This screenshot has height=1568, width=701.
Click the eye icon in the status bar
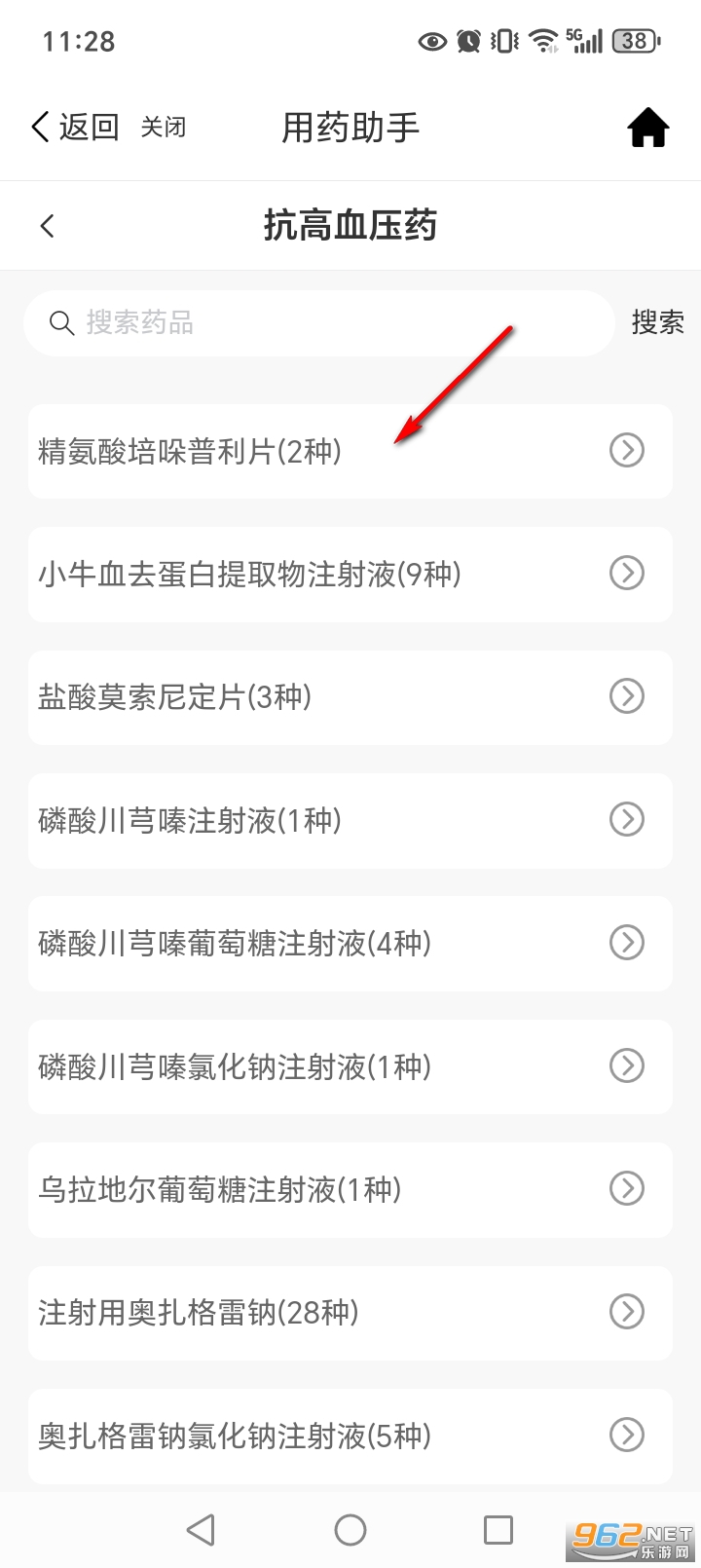[430, 42]
